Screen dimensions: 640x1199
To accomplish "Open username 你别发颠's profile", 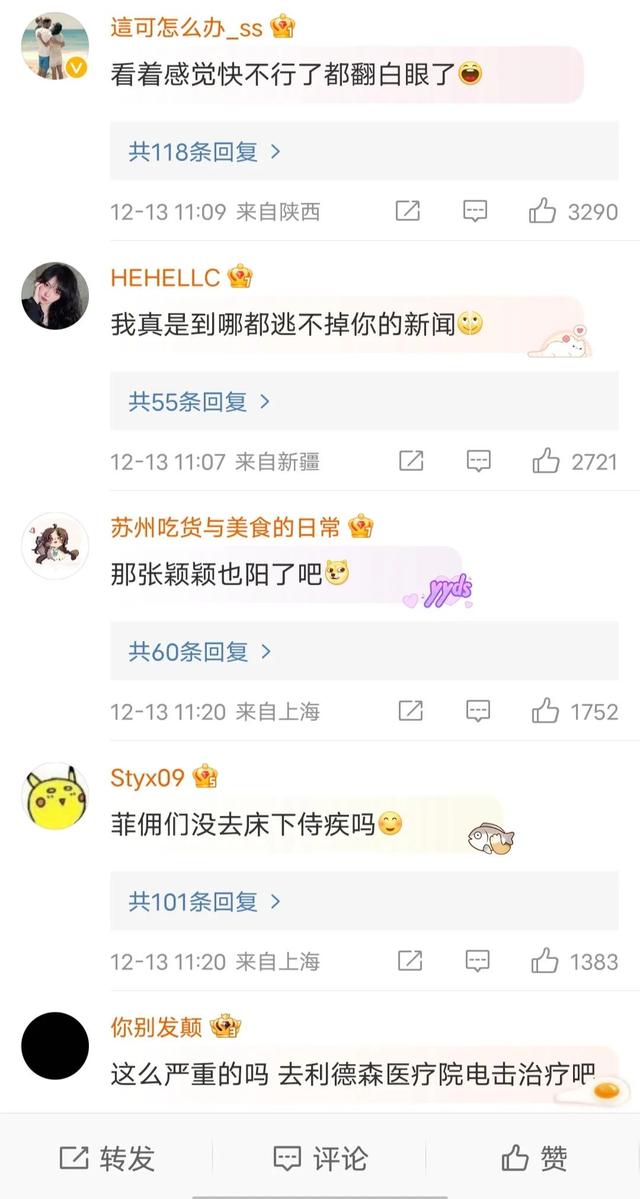I will [157, 1027].
